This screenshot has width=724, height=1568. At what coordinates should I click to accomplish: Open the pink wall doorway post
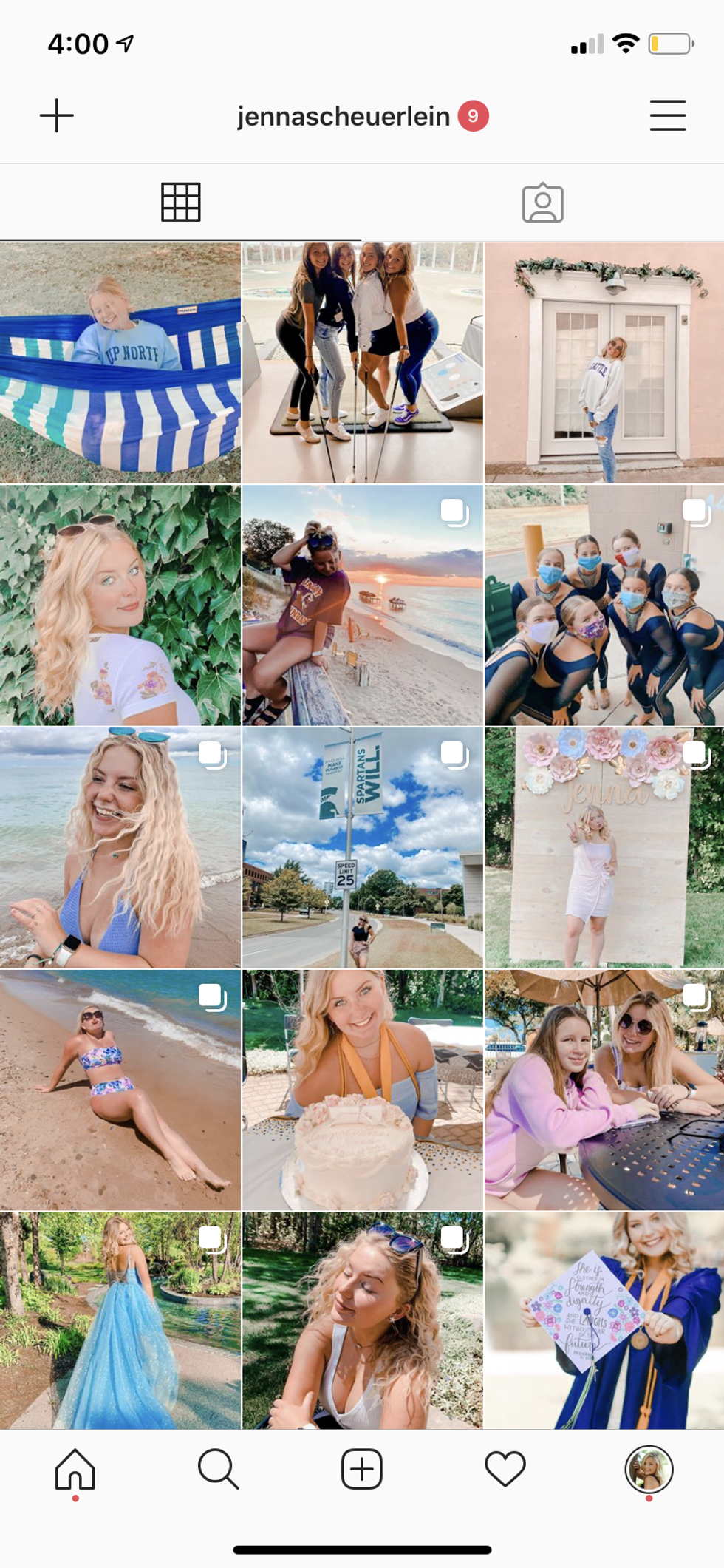click(x=604, y=363)
